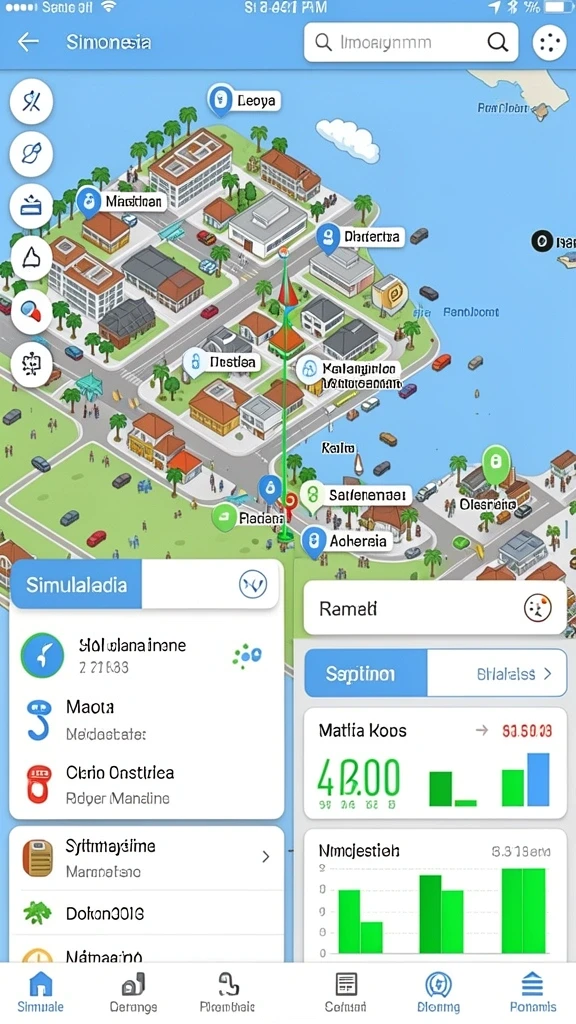The height and width of the screenshot is (1024, 576).
Task: Open the Ramati card
Action: [x=434, y=609]
